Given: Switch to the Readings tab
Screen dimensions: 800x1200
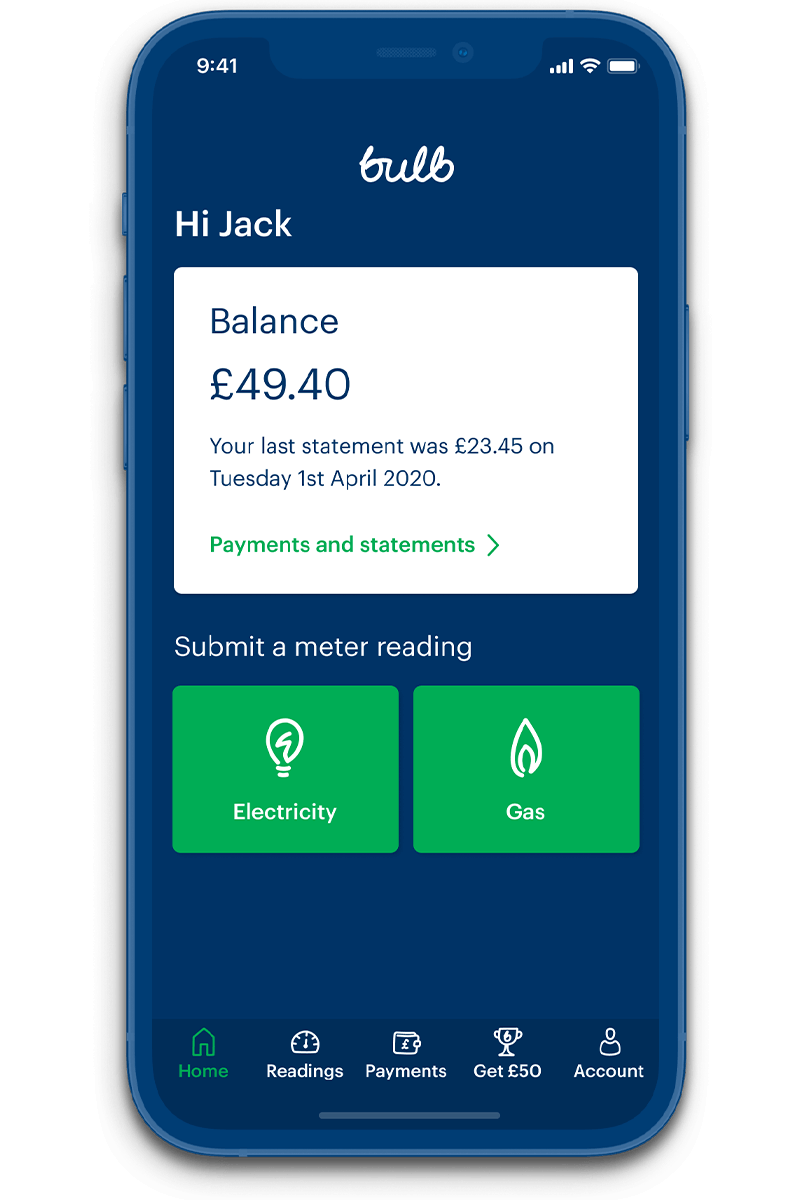Looking at the screenshot, I should (x=304, y=1054).
